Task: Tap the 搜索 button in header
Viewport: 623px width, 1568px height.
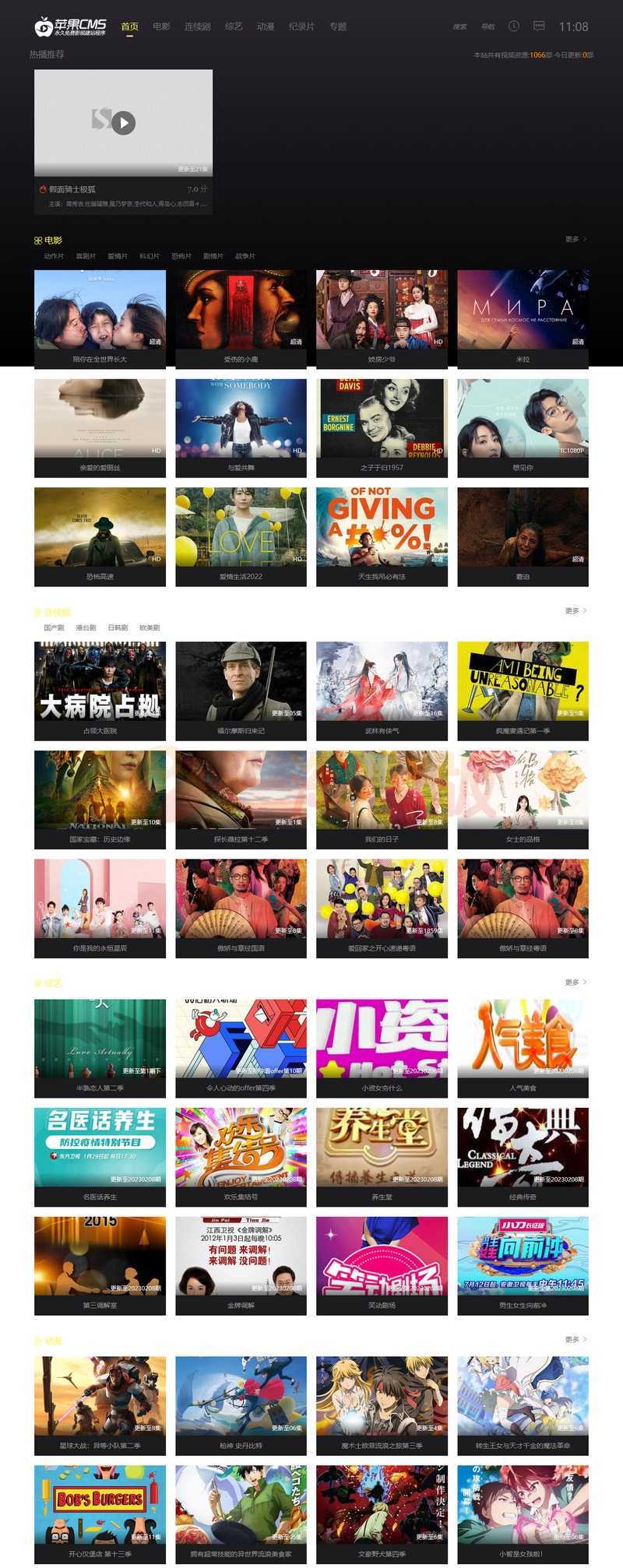Action: pos(460,27)
